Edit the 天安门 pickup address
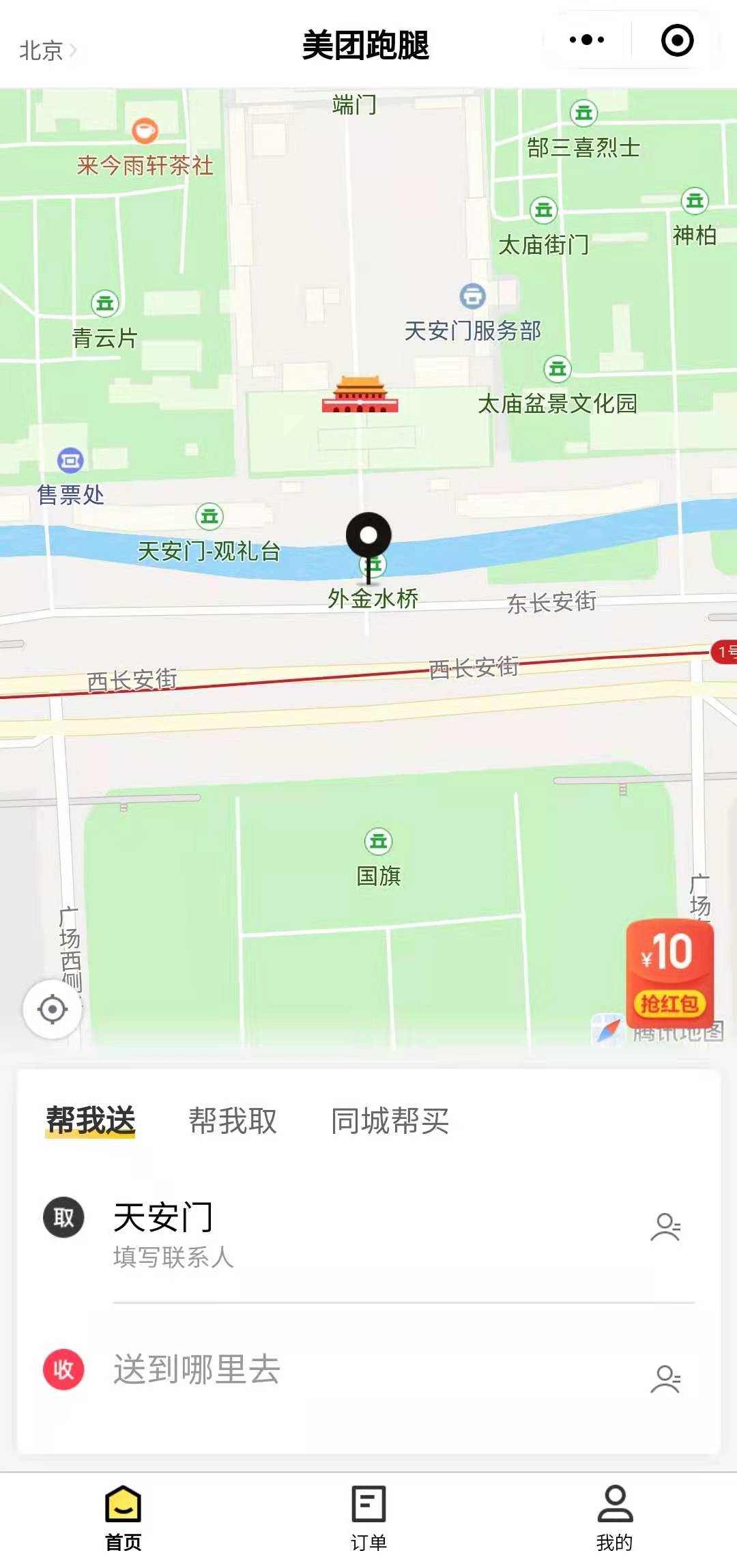 coord(164,1218)
